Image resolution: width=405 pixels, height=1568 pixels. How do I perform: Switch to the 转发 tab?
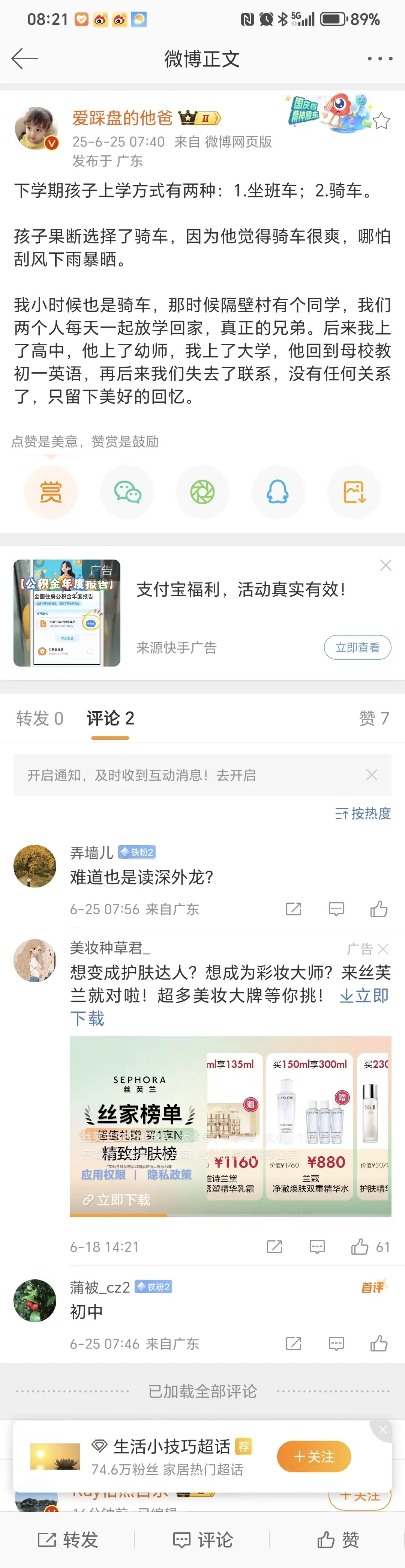coord(39,718)
